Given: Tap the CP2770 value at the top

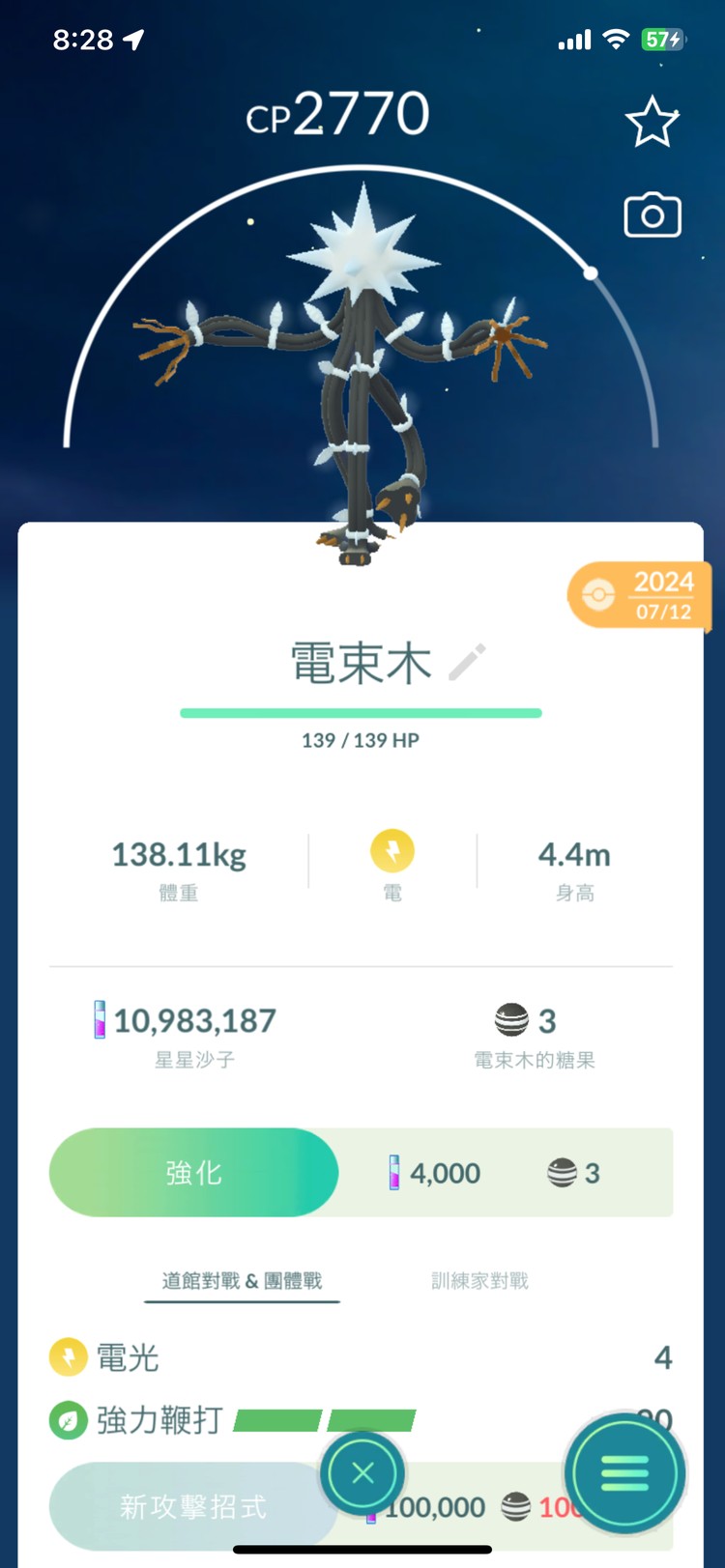Looking at the screenshot, I should pyautogui.click(x=340, y=112).
